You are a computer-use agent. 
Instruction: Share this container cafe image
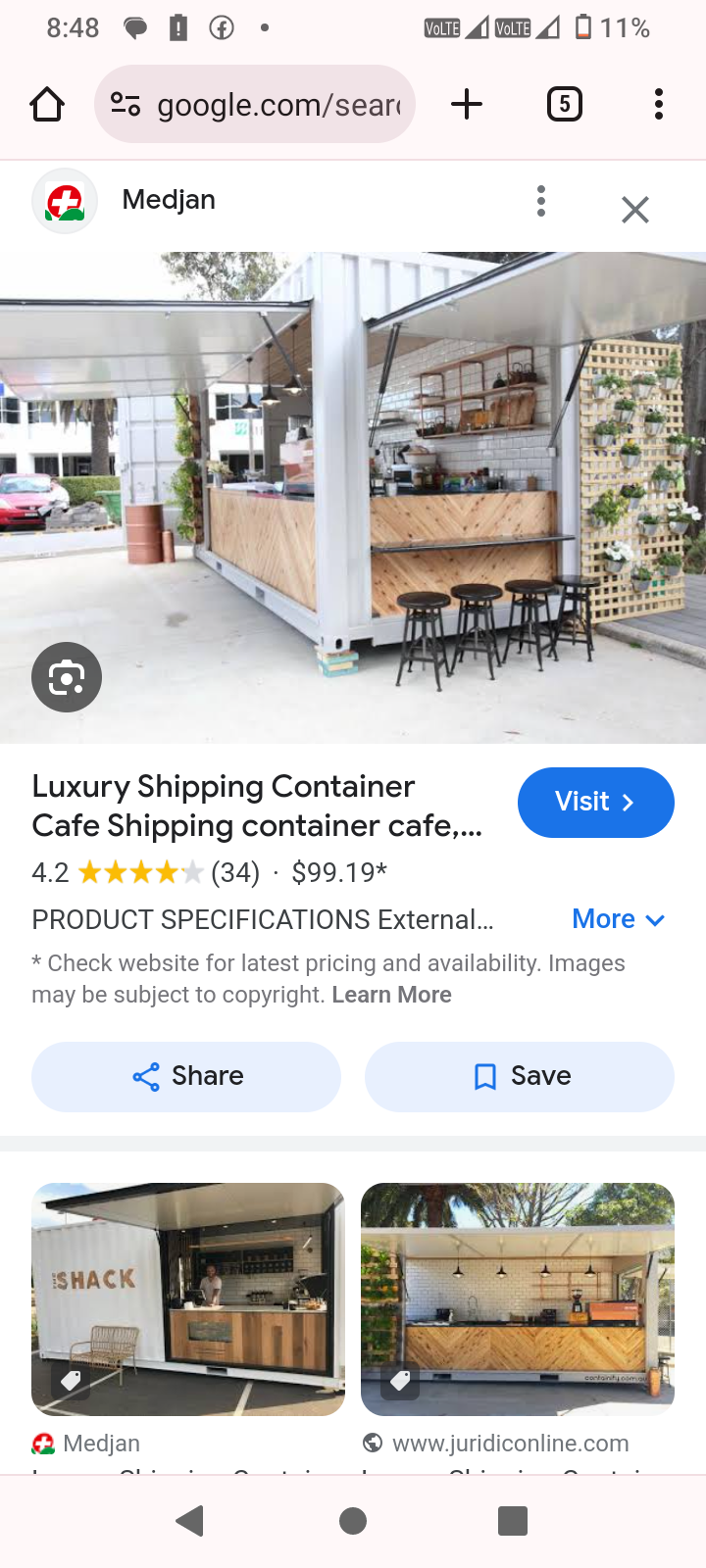186,1076
